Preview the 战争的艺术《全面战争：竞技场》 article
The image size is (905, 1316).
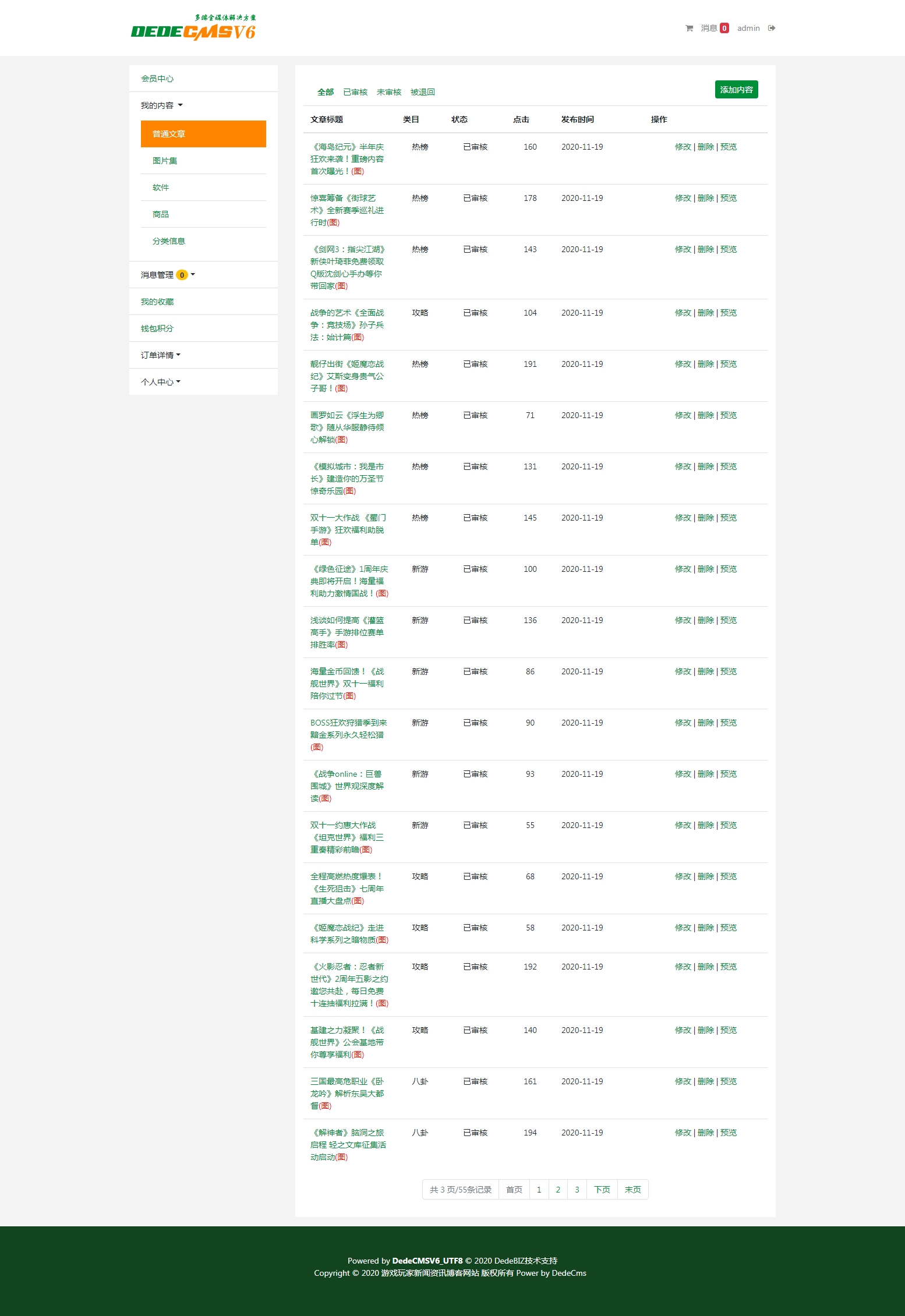coord(729,313)
